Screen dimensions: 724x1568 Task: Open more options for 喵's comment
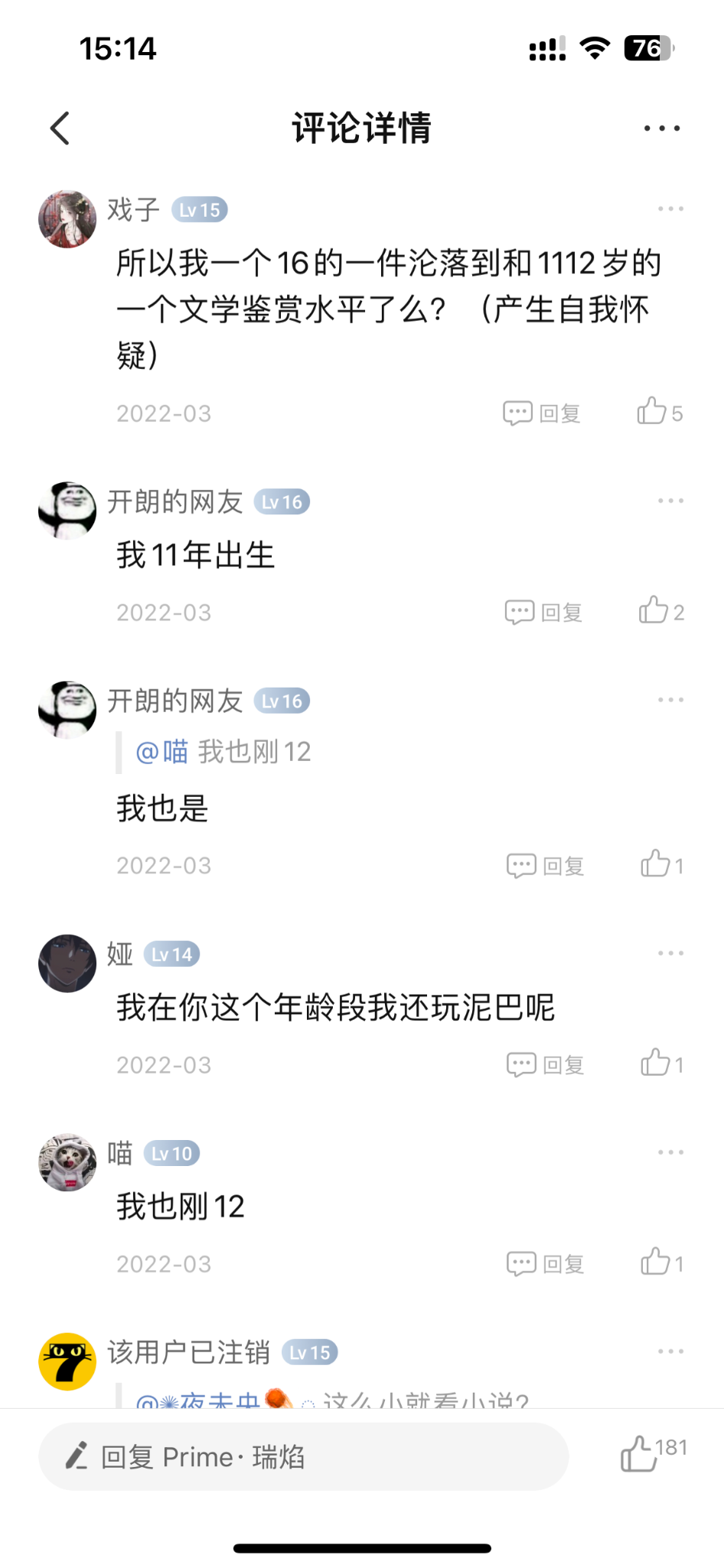[670, 1152]
